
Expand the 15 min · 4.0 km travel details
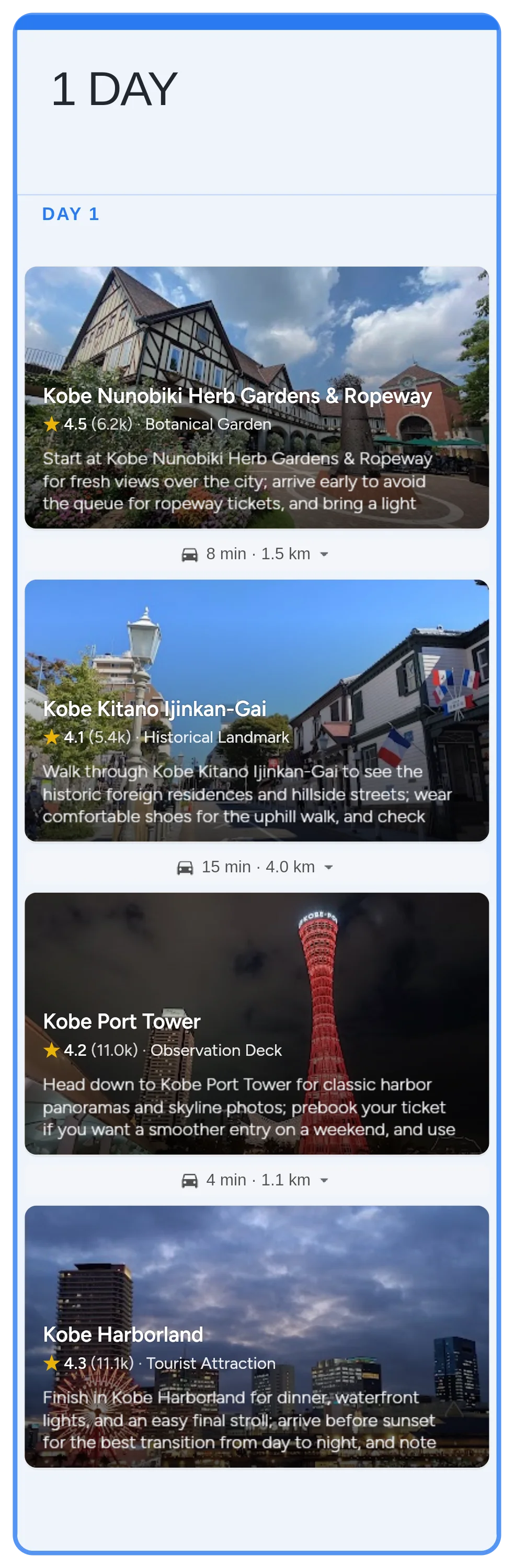tap(328, 867)
